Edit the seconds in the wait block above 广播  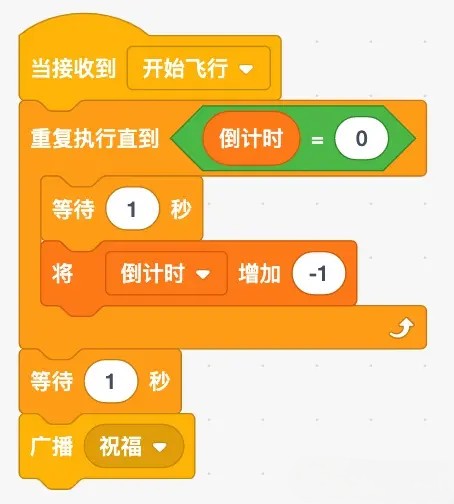(x=111, y=381)
